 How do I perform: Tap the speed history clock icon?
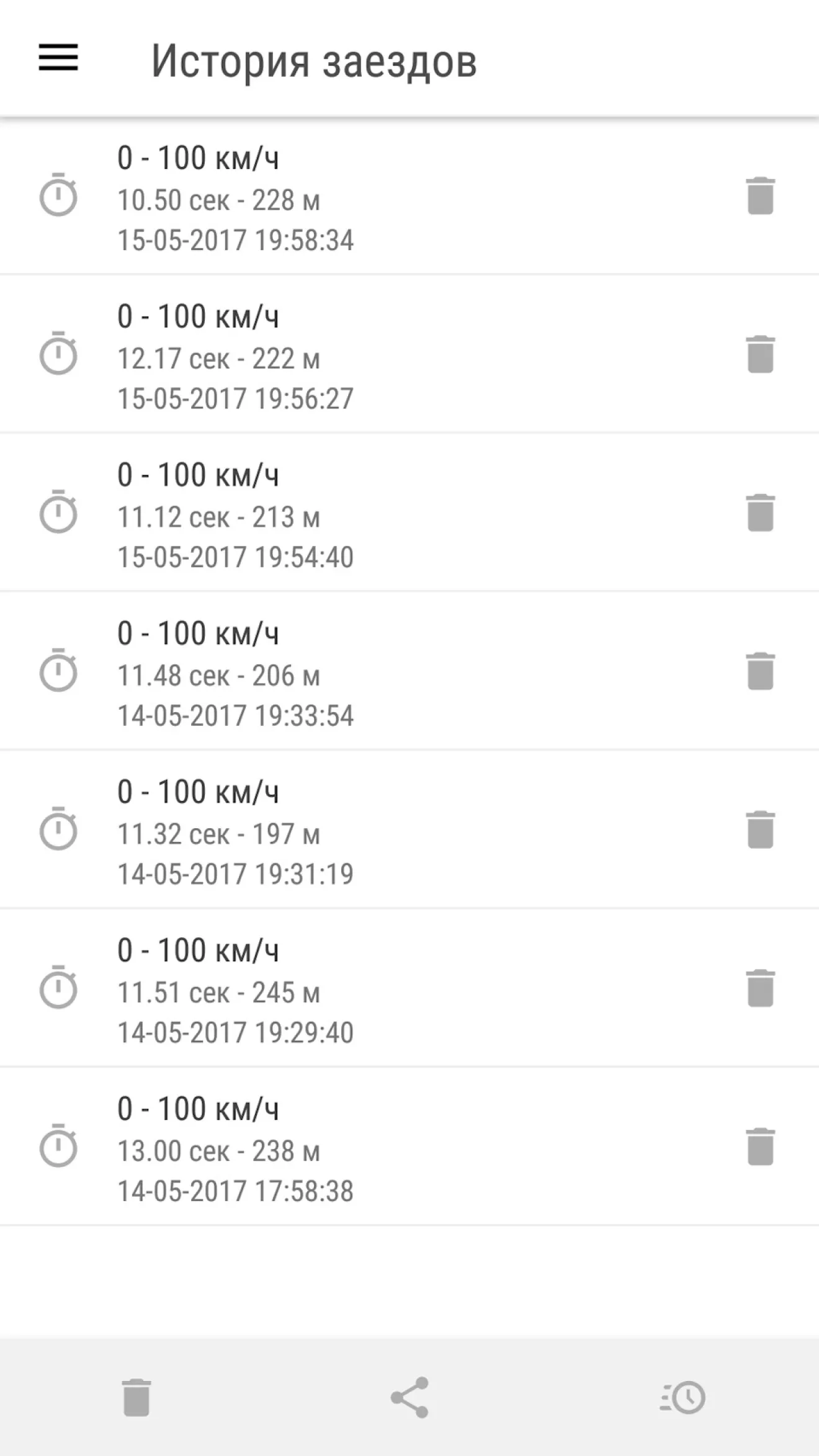coord(682,1398)
